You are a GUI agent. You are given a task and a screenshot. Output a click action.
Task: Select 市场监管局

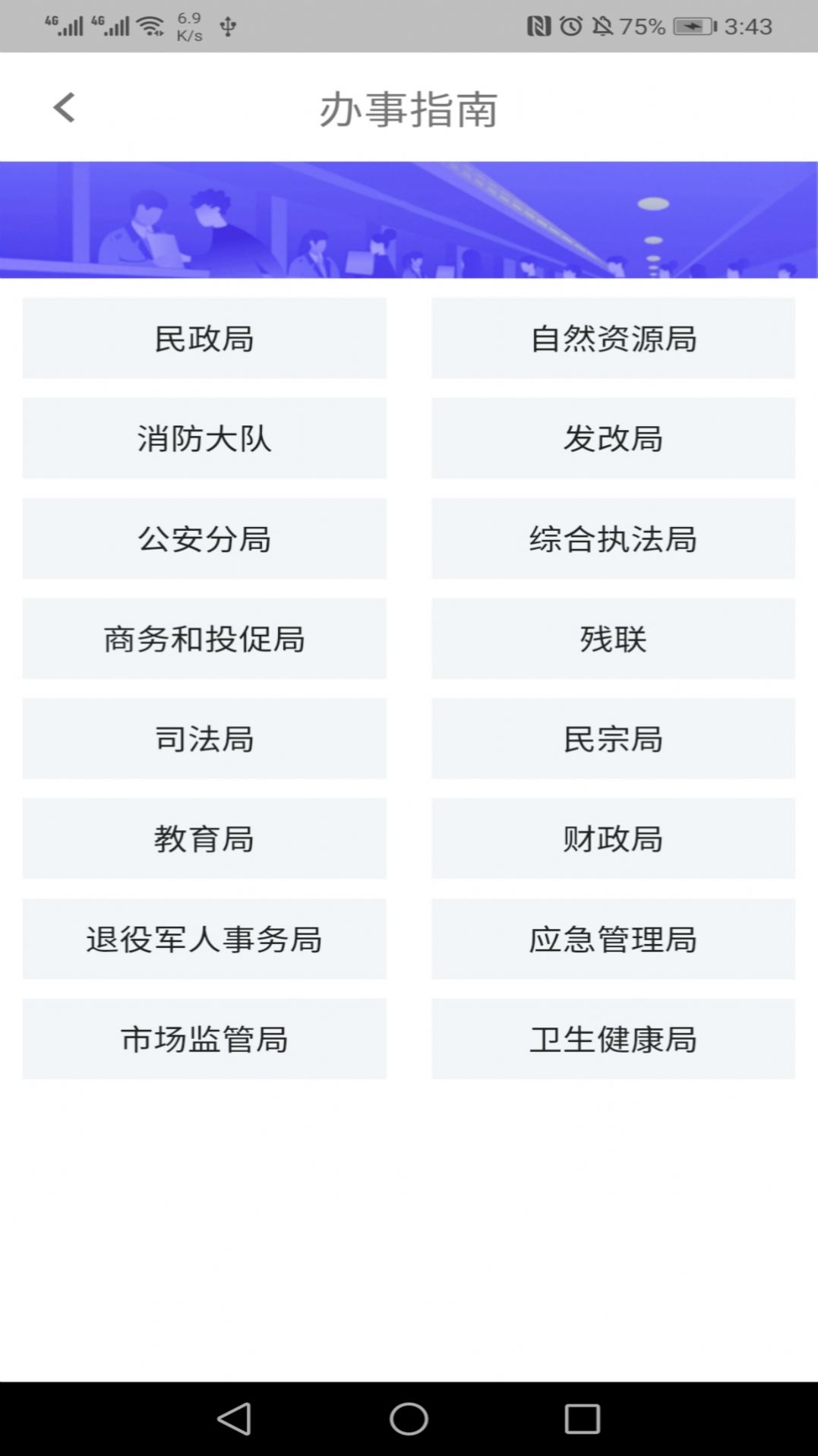click(204, 1040)
